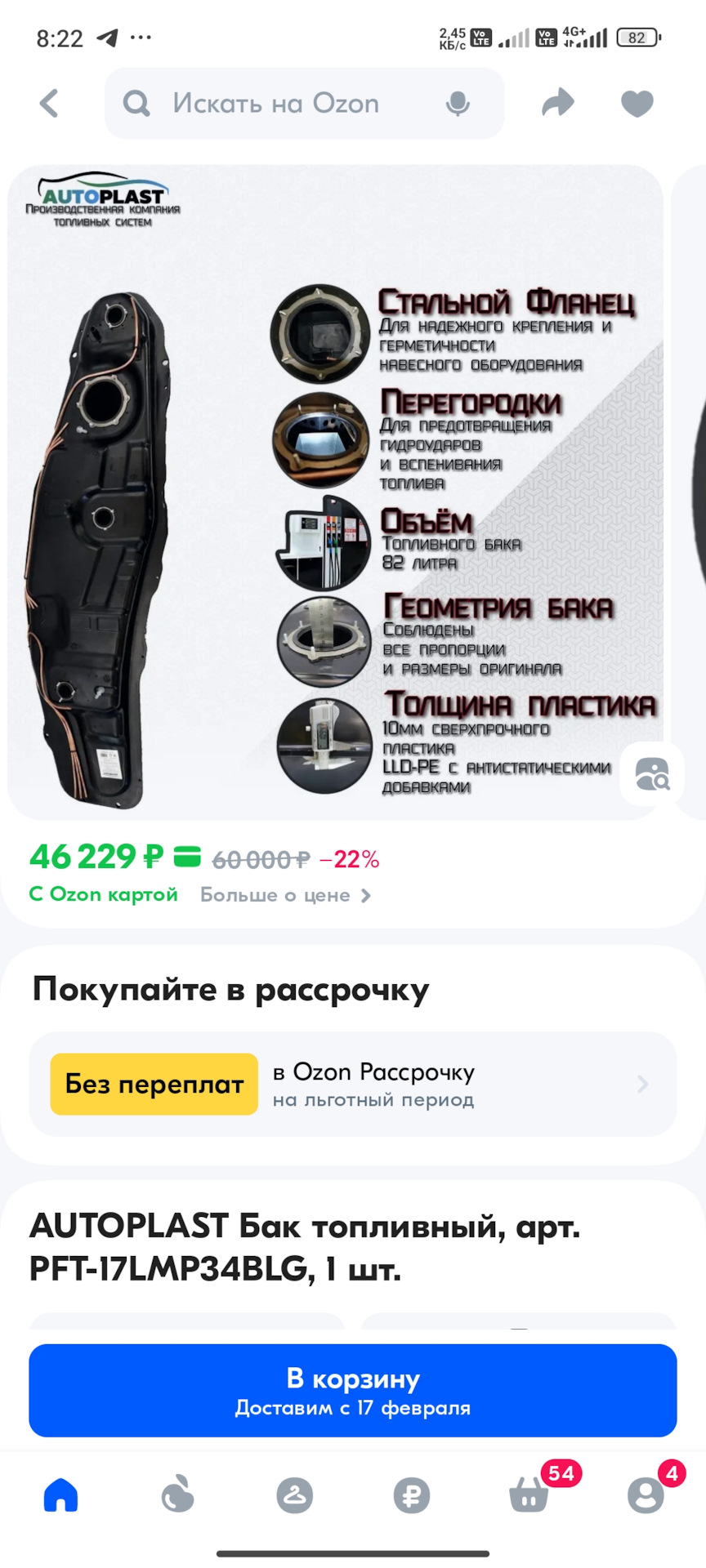Image resolution: width=706 pixels, height=1568 pixels.
Task: Find similar products by image
Action: [x=651, y=773]
